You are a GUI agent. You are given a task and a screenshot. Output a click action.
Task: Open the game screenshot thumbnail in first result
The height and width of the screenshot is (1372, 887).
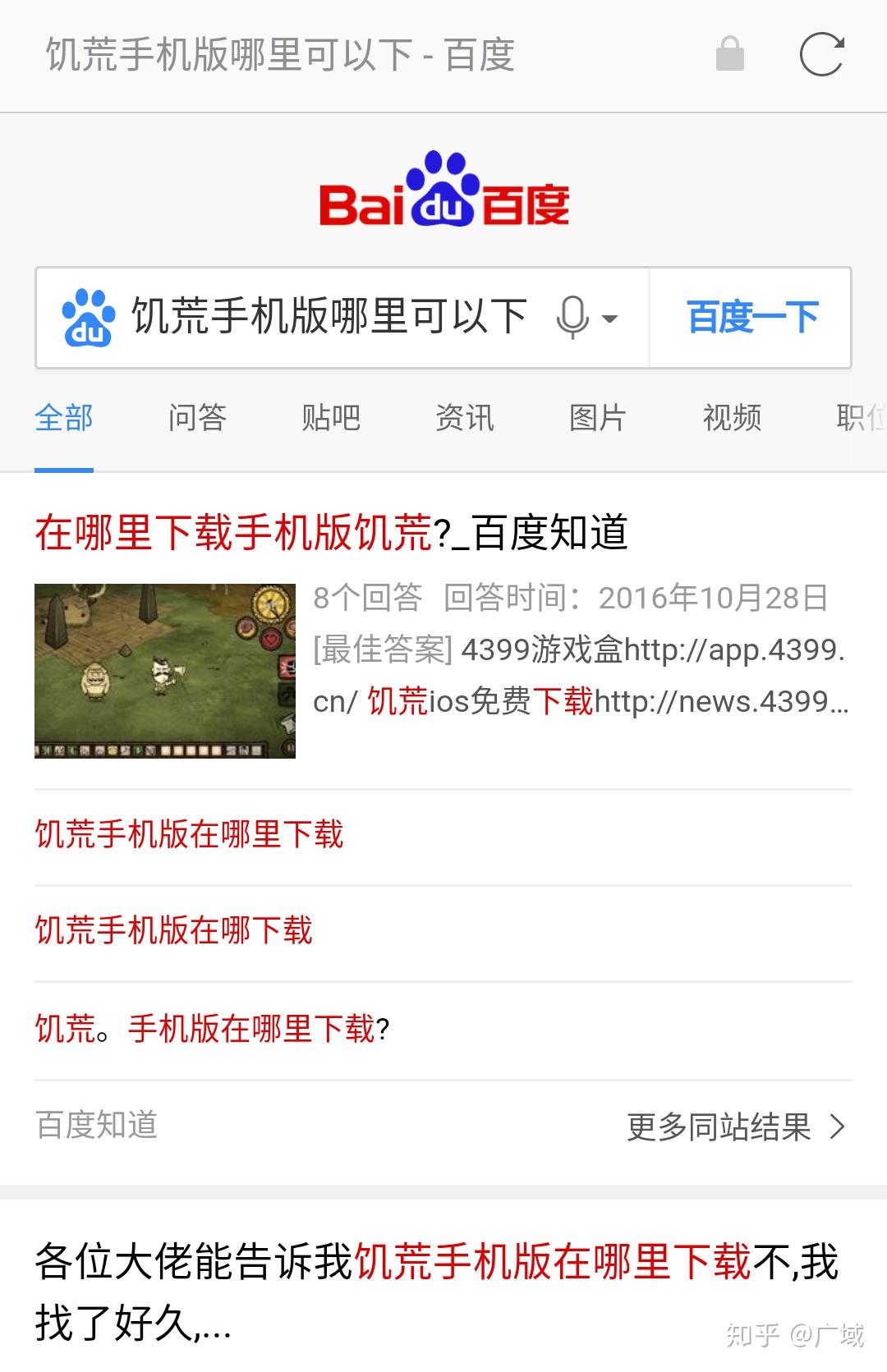165,671
